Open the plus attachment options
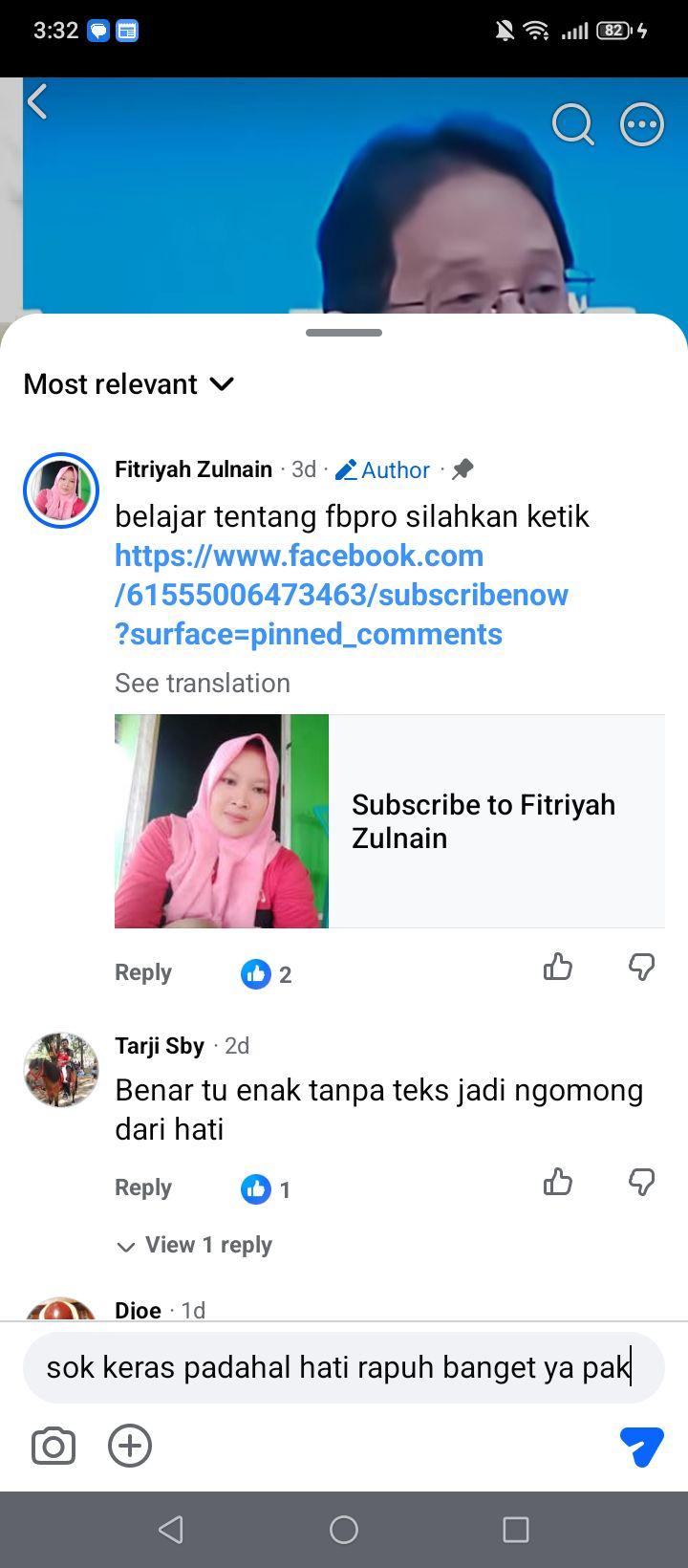Screen dimensions: 688x1568 pos(130,1446)
